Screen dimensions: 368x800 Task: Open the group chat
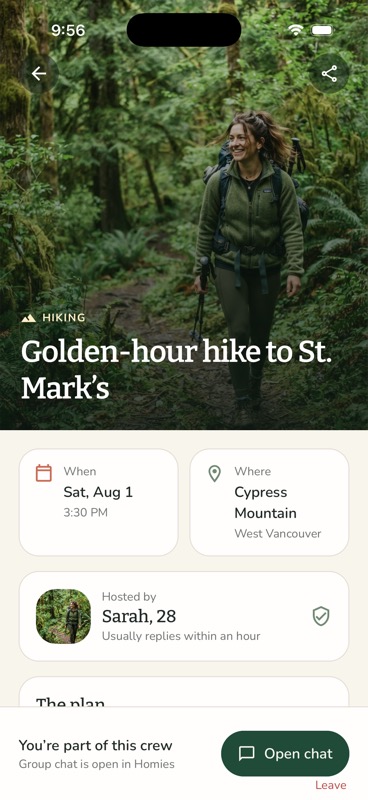[285, 754]
